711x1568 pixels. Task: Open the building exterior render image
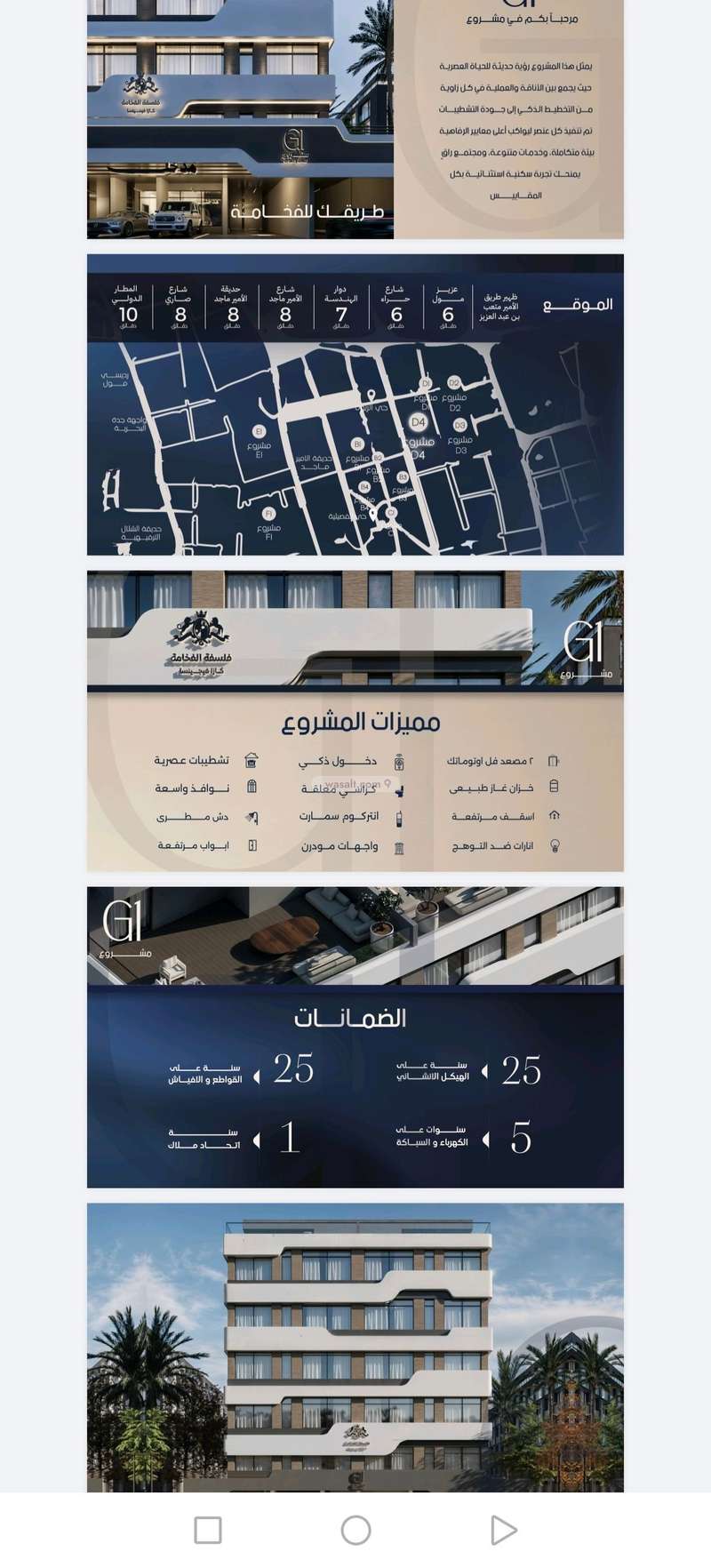[x=355, y=1348]
